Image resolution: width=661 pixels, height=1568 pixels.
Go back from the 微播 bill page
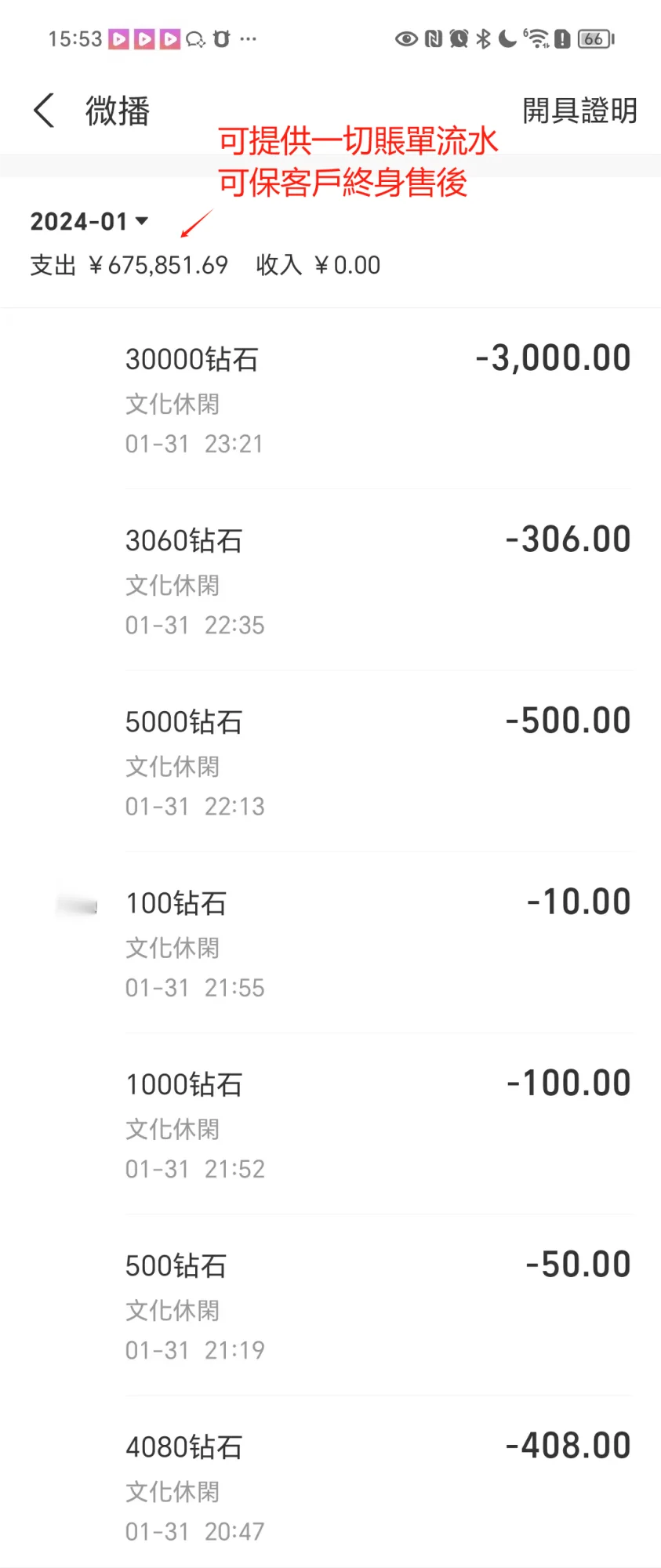(45, 110)
